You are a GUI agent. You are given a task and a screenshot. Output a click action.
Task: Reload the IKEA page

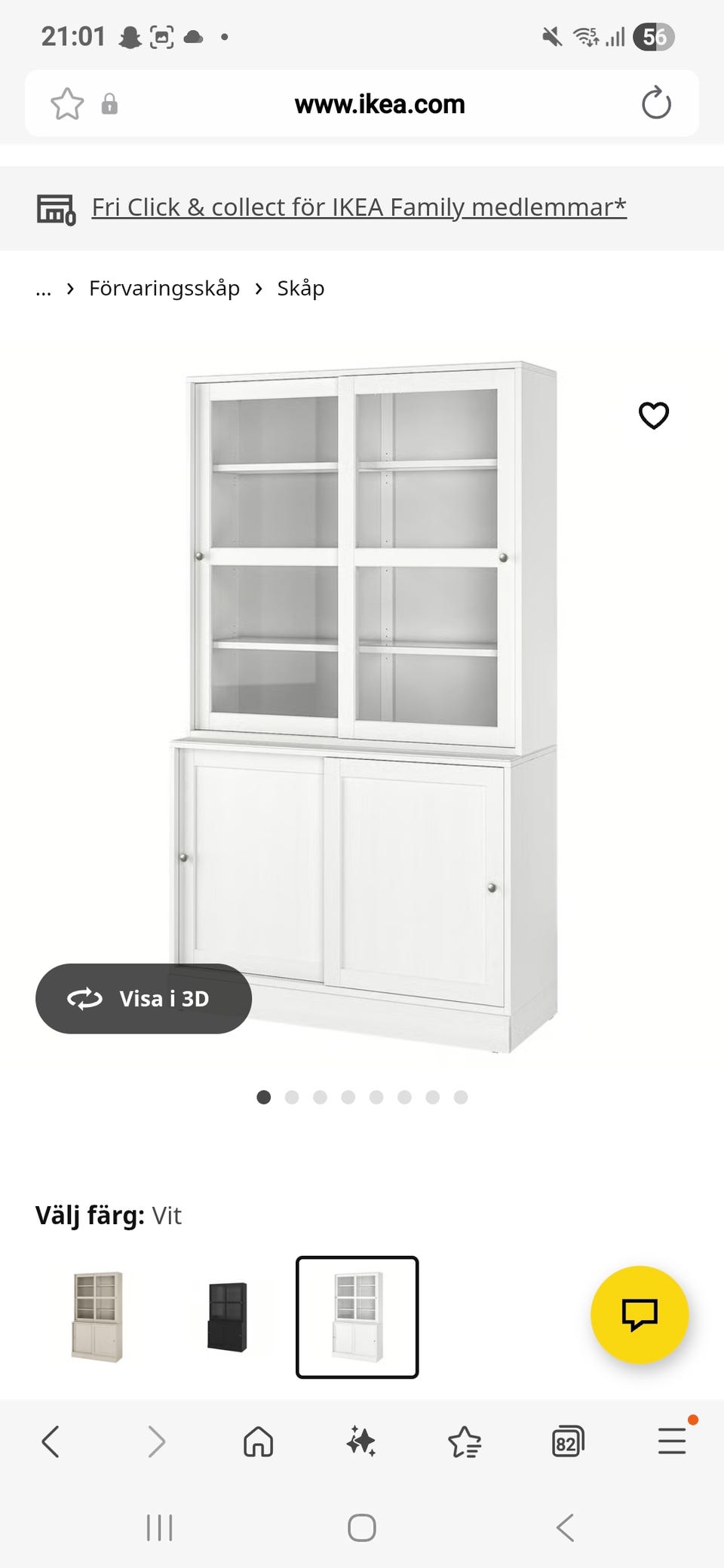tap(655, 104)
